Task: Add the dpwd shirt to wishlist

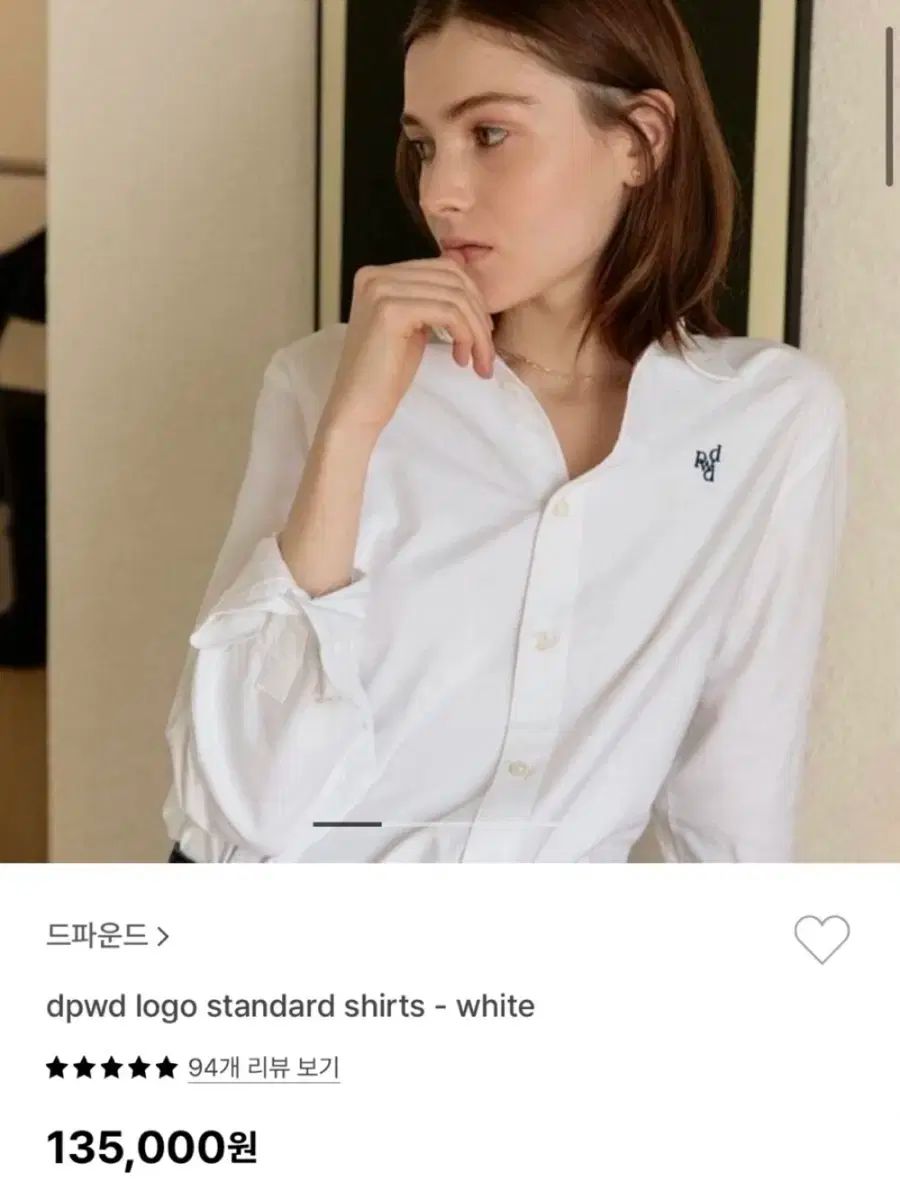Action: click(821, 938)
